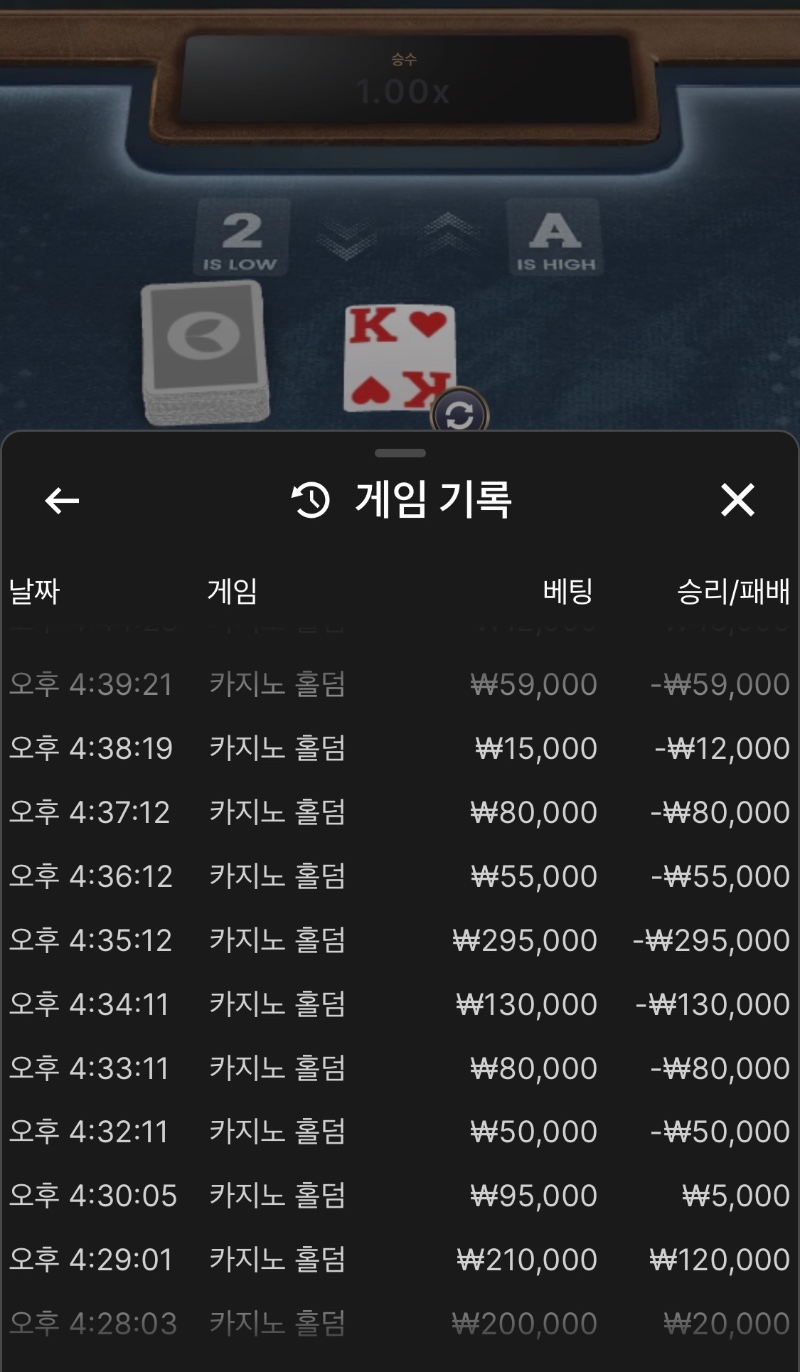Go back from the game history panel
Screen dimensions: 800x1372
[62, 500]
